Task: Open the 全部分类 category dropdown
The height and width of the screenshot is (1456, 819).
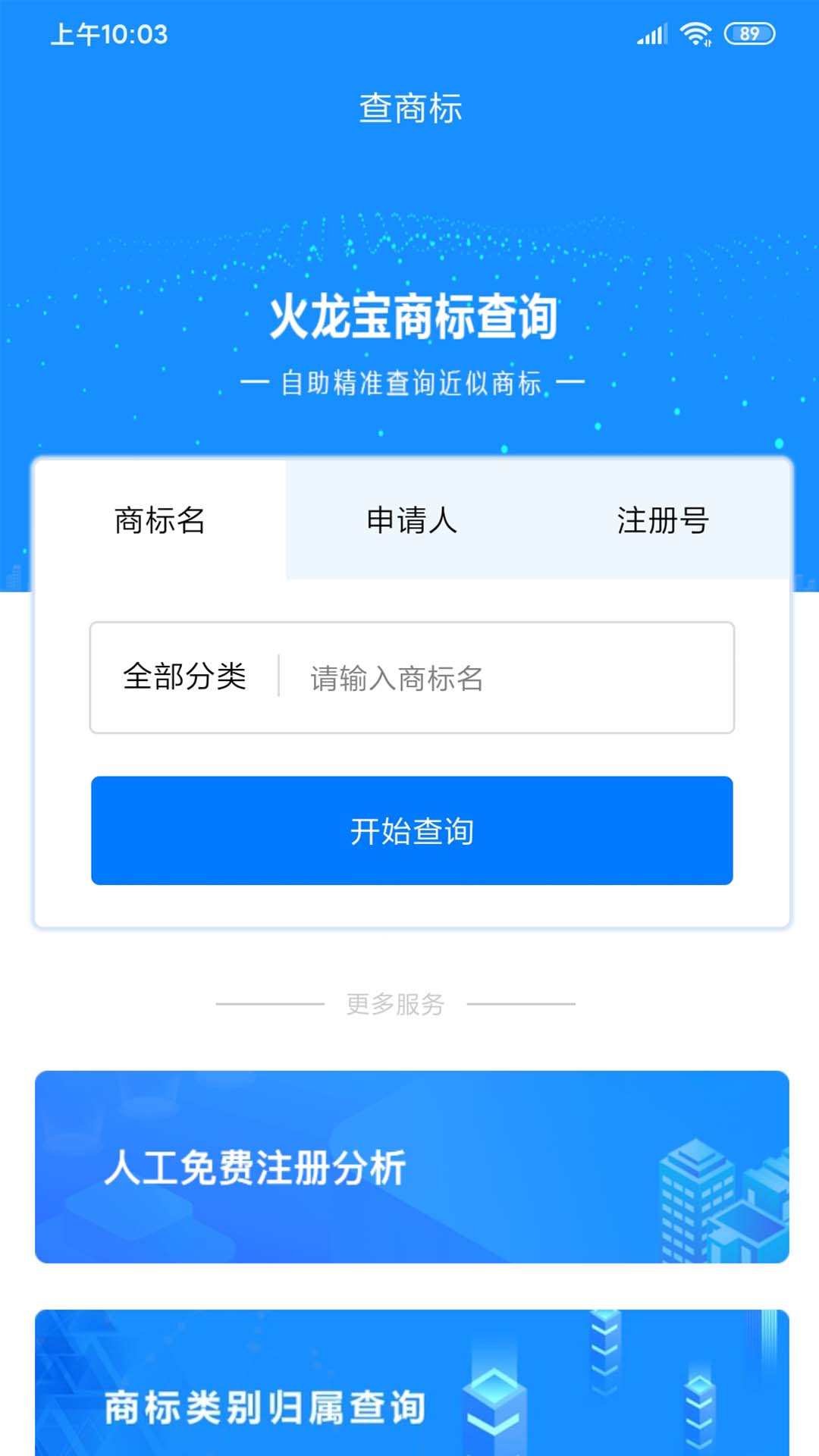Action: tap(184, 676)
